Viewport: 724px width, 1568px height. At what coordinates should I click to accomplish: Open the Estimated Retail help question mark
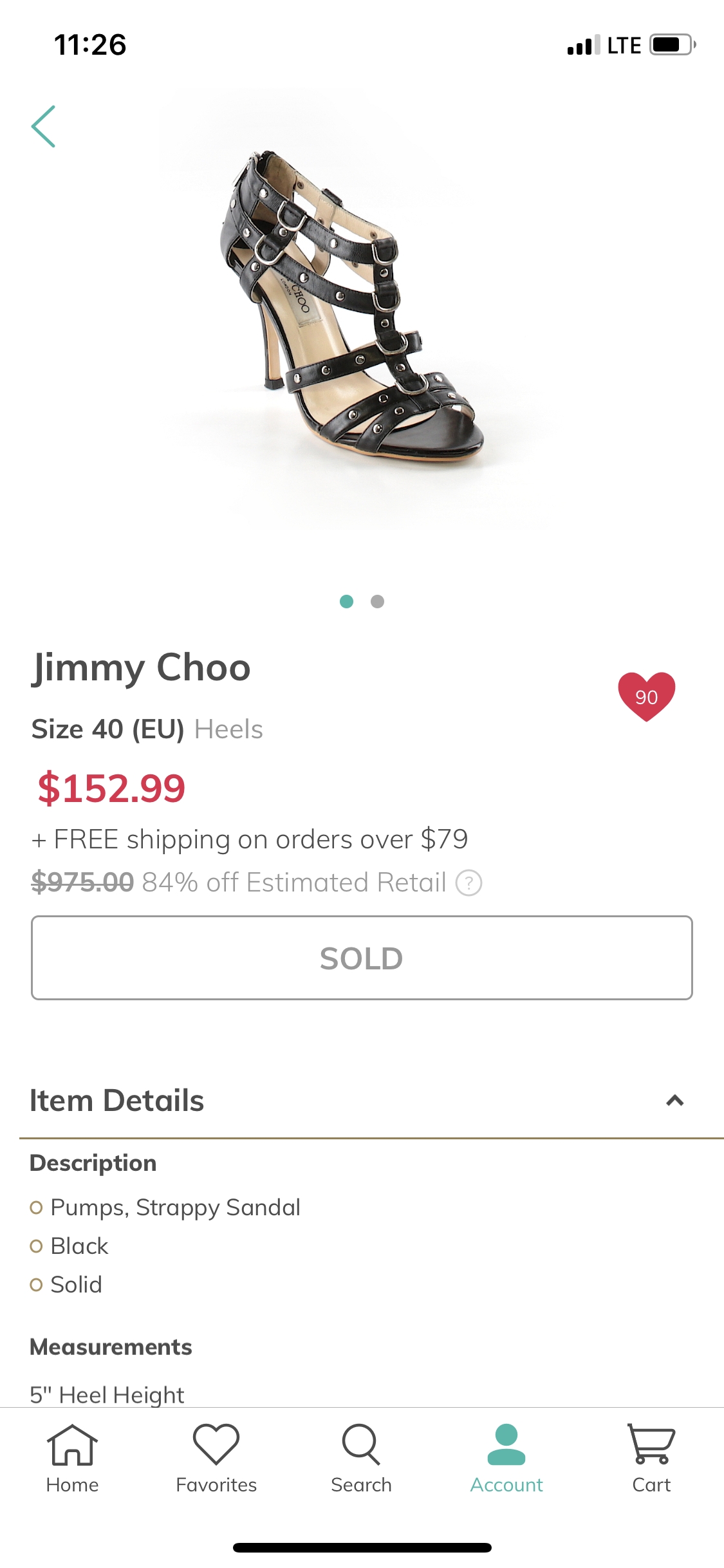pos(469,883)
